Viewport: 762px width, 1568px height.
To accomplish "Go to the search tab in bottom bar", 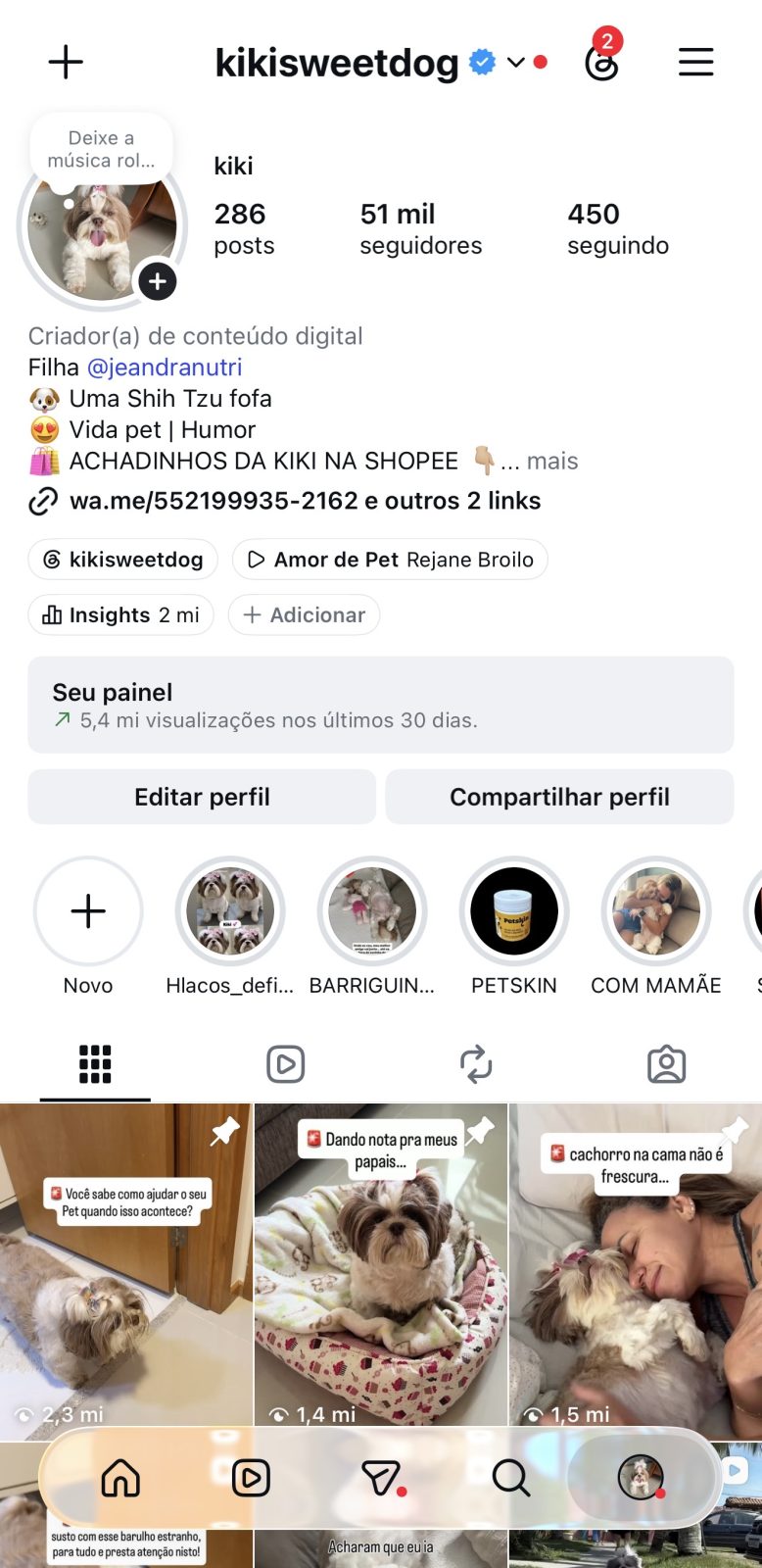I will pyautogui.click(x=510, y=1477).
